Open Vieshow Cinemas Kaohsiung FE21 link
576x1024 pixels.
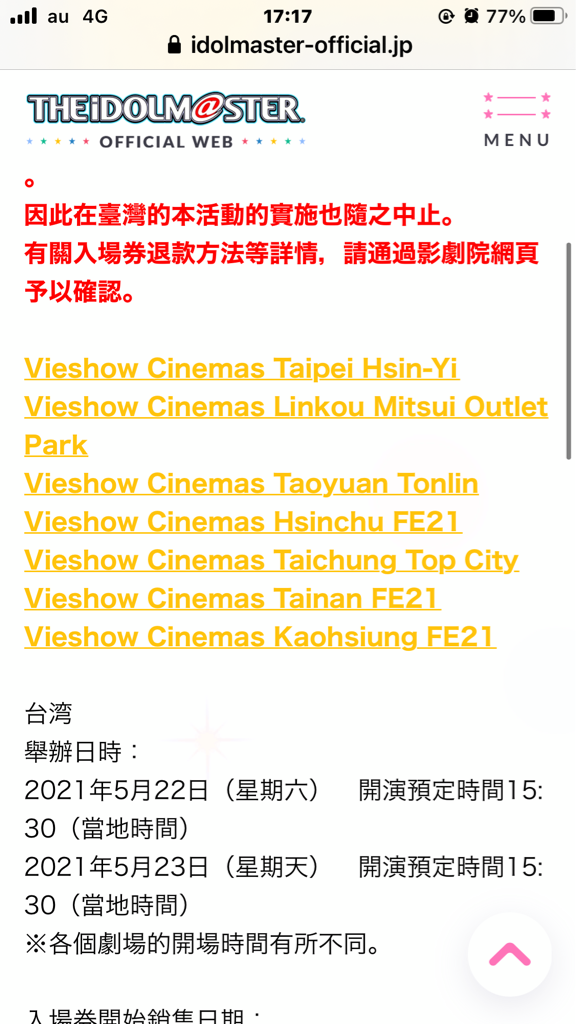pos(261,637)
